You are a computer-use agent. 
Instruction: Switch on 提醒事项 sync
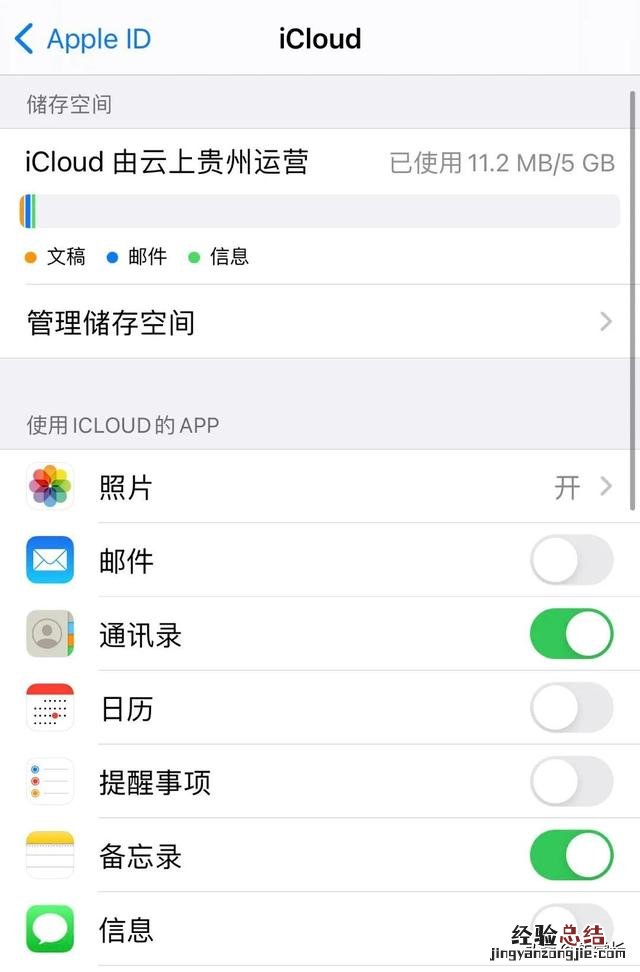coord(571,782)
